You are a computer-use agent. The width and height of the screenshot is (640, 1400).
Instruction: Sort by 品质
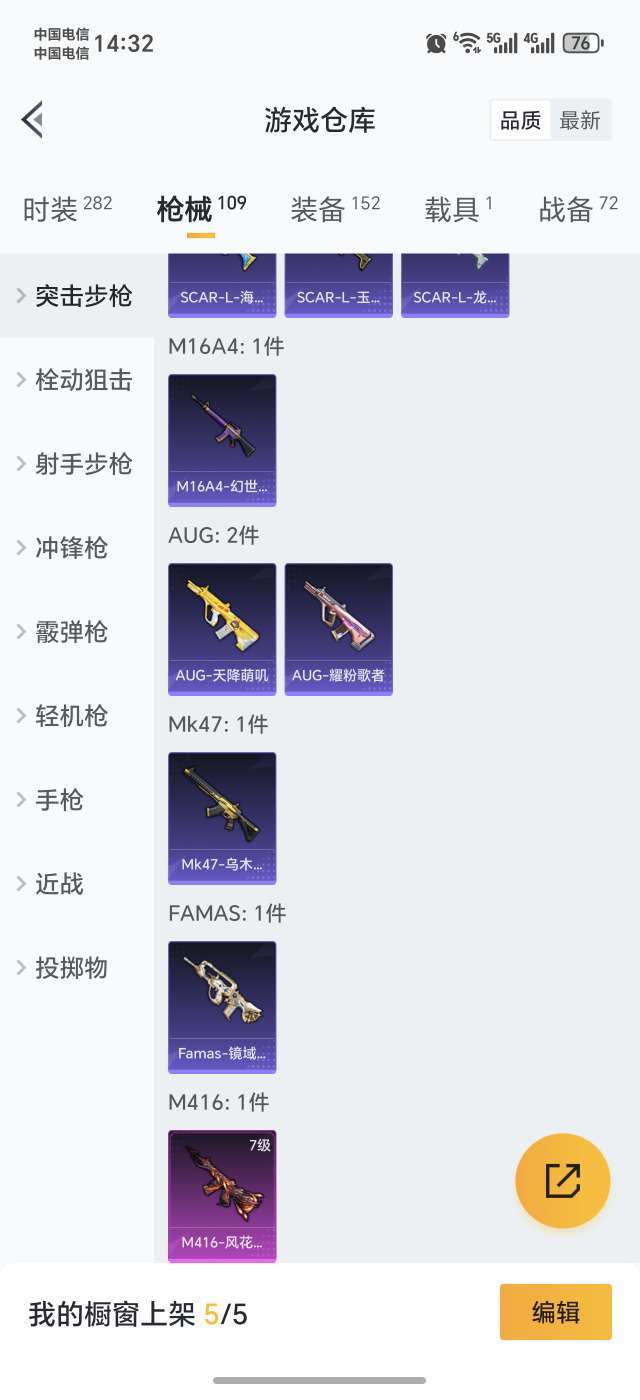(520, 121)
